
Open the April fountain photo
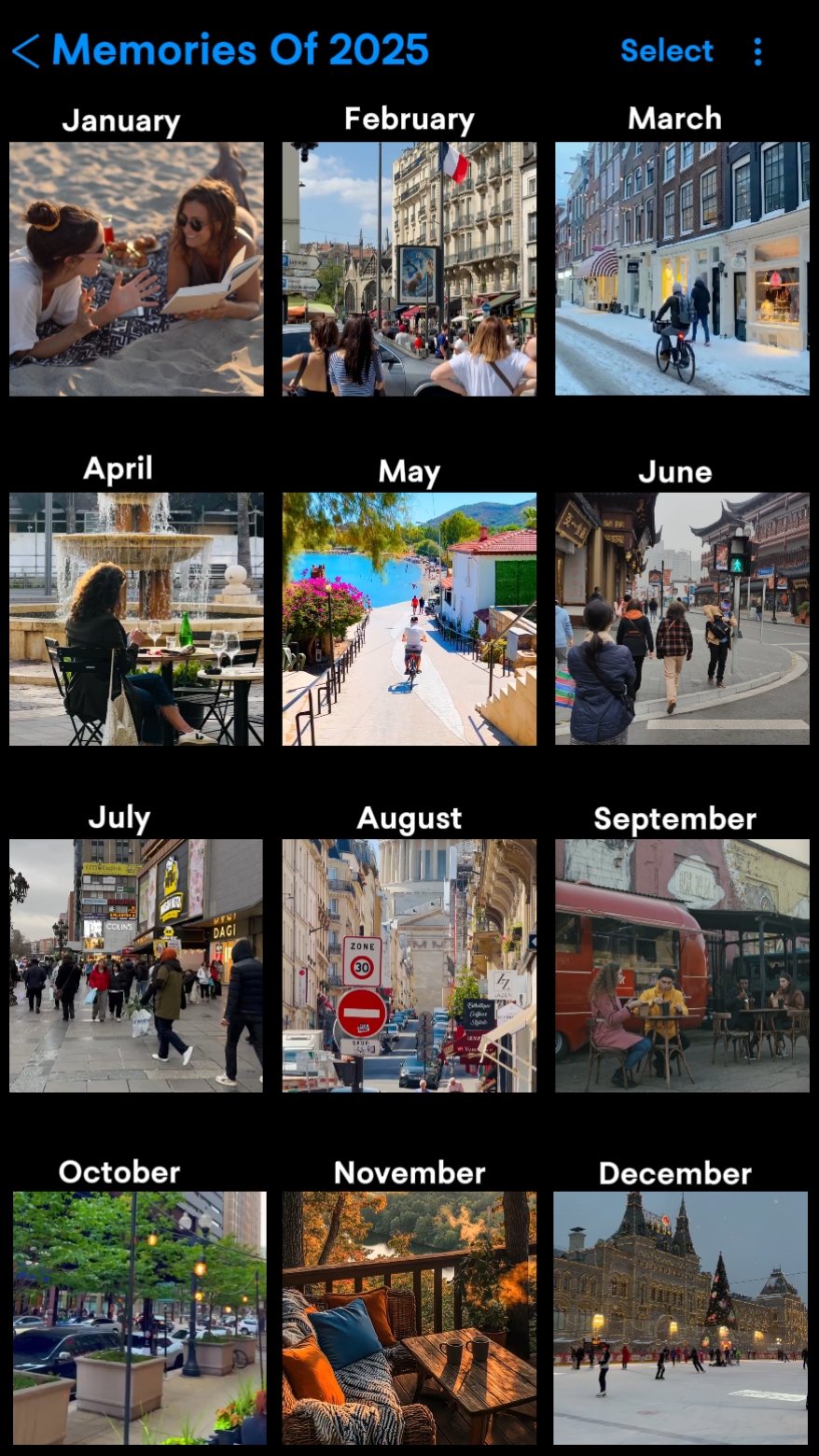(136, 619)
